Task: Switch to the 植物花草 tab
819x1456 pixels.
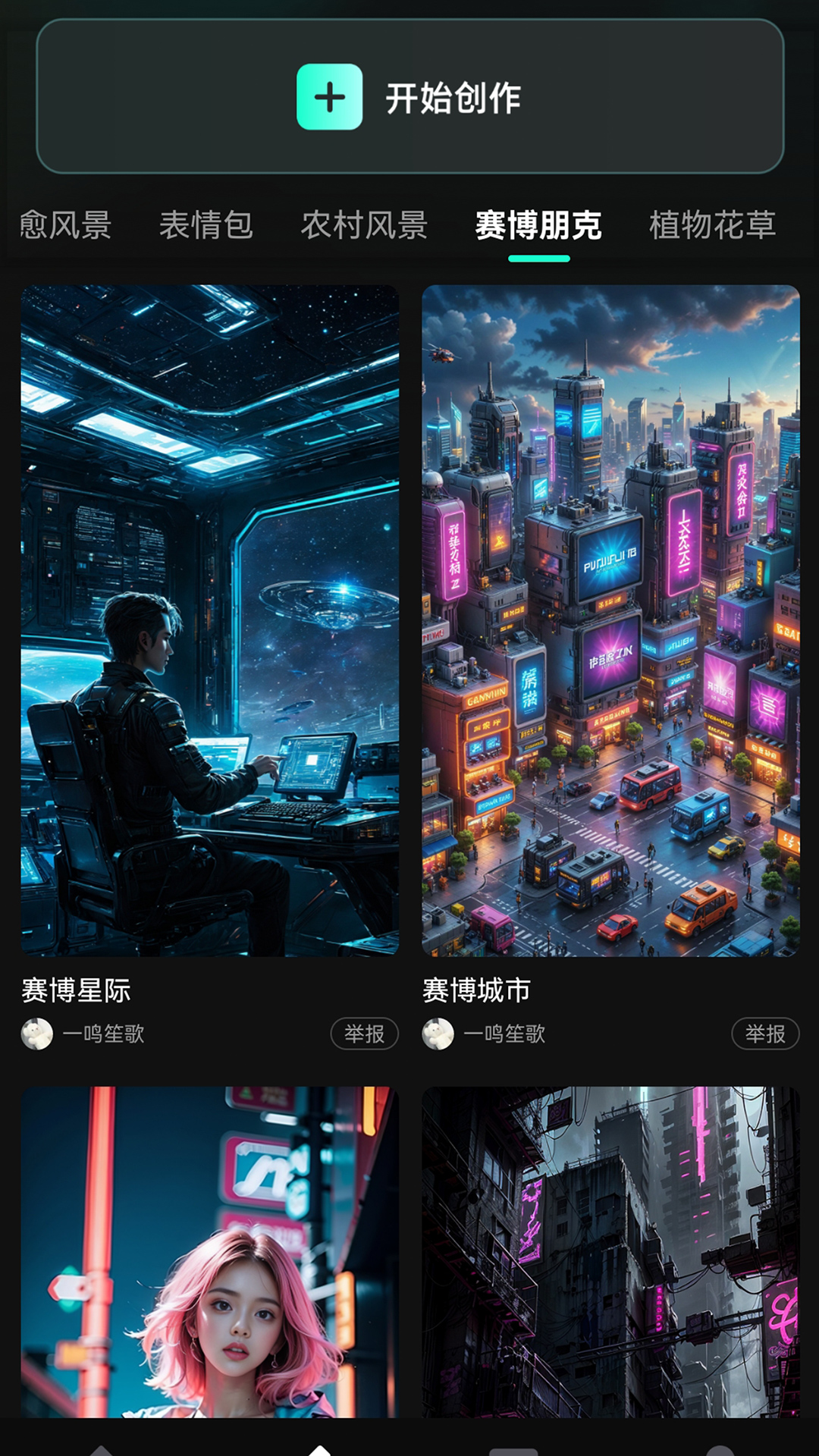Action: tap(712, 225)
